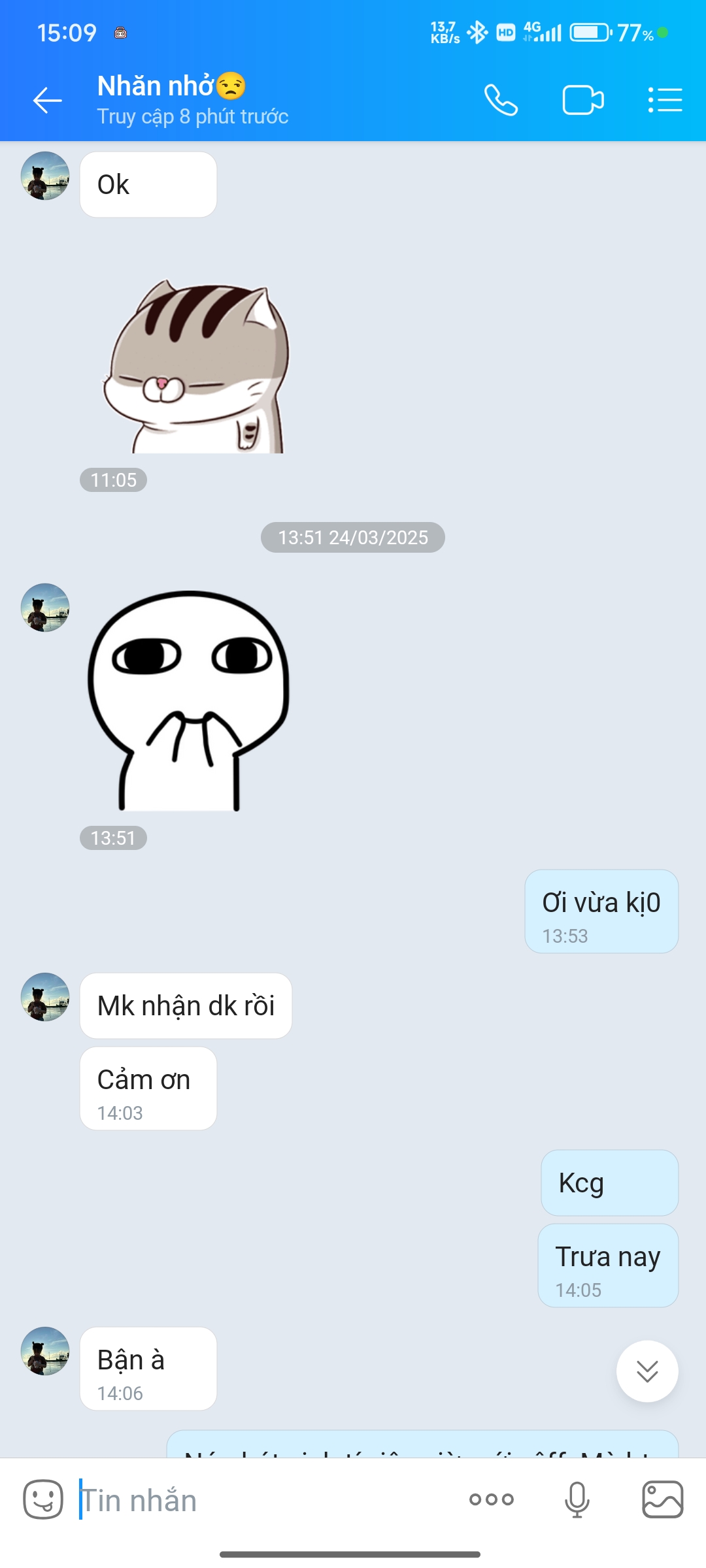This screenshot has height=1568, width=706.
Task: Start a video call with Nhăn nhở
Action: pyautogui.click(x=582, y=101)
